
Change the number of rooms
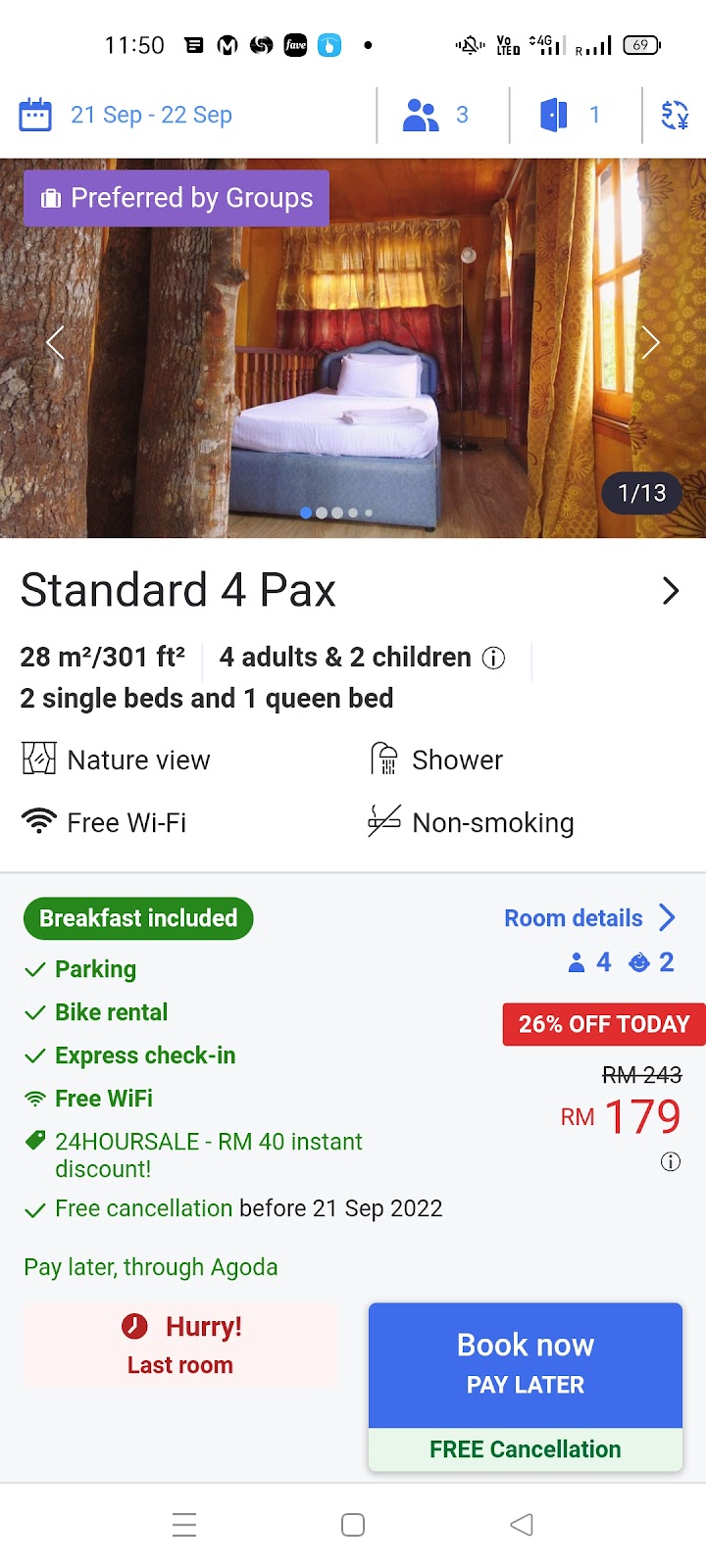(x=571, y=115)
